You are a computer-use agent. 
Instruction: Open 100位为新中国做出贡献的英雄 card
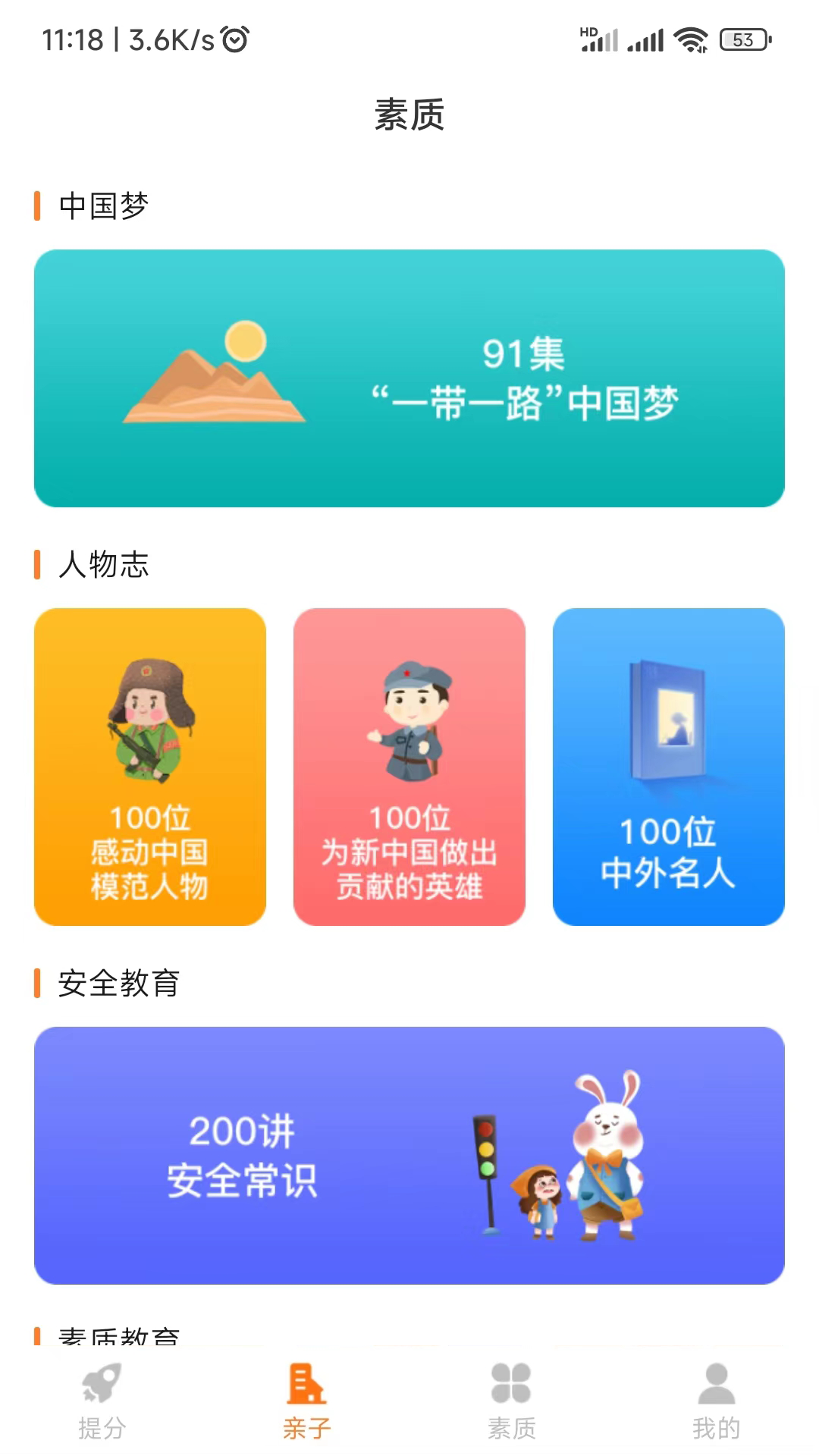[409, 766]
